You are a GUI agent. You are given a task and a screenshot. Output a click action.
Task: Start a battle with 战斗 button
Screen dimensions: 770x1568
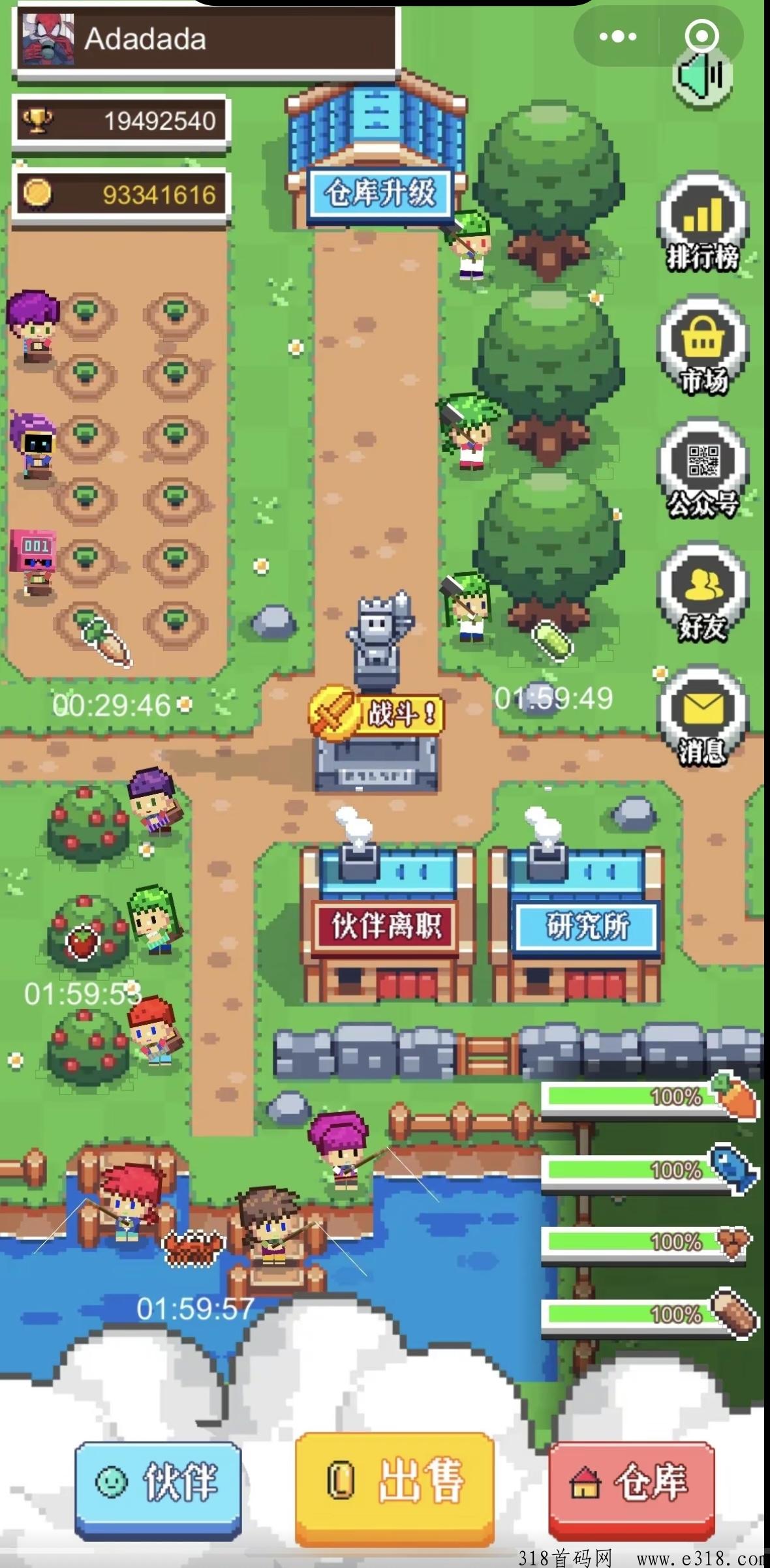[377, 714]
